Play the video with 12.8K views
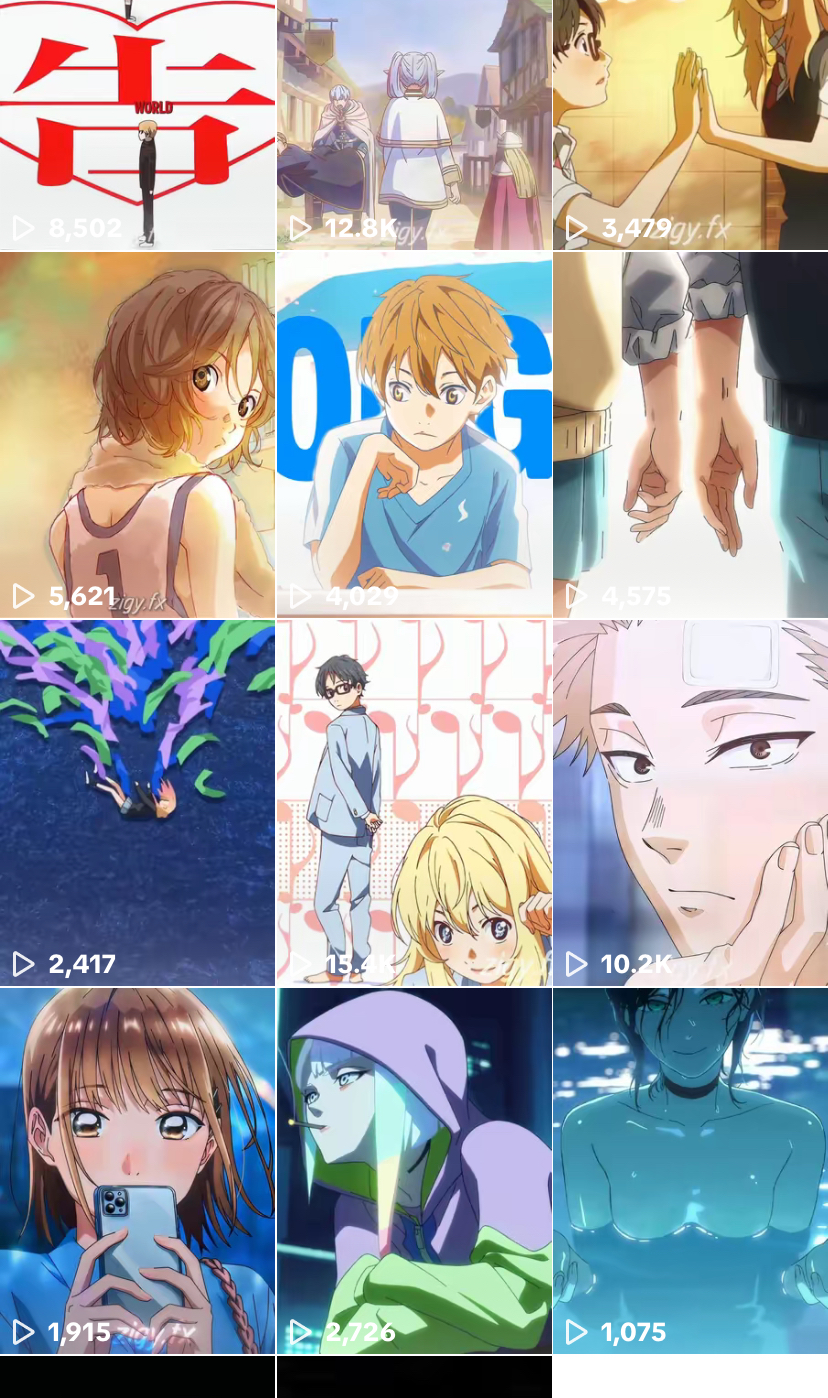The image size is (828, 1398). tap(414, 124)
